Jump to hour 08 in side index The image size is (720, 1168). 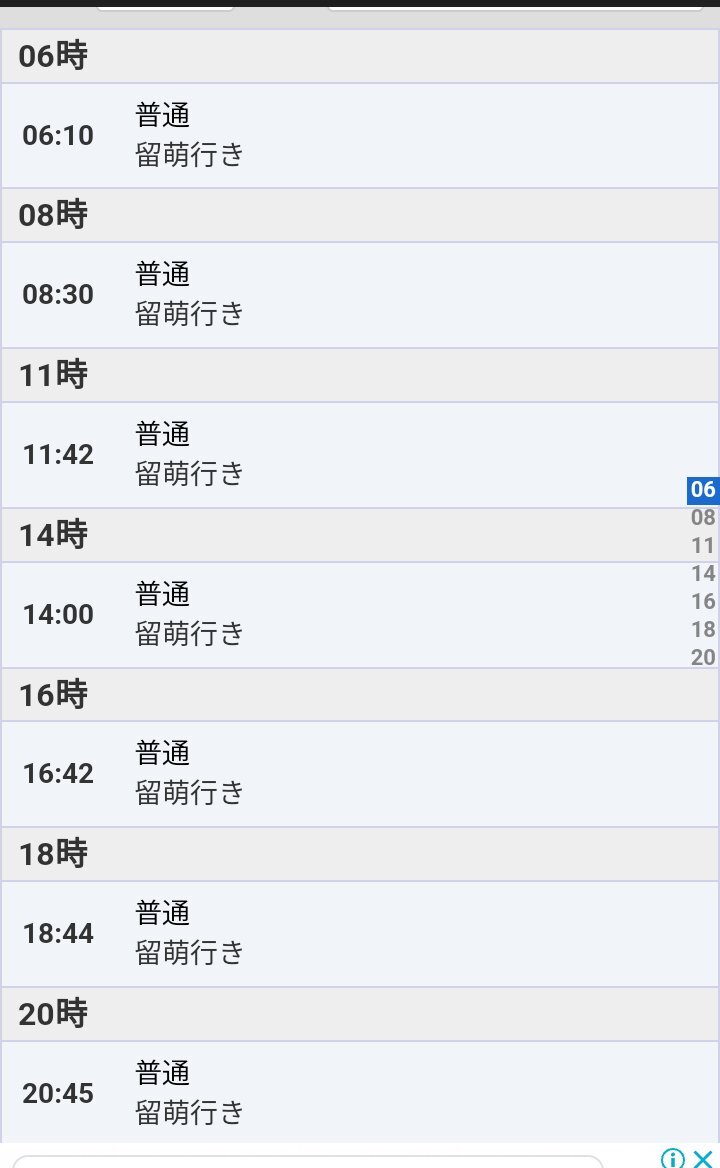[x=703, y=517]
